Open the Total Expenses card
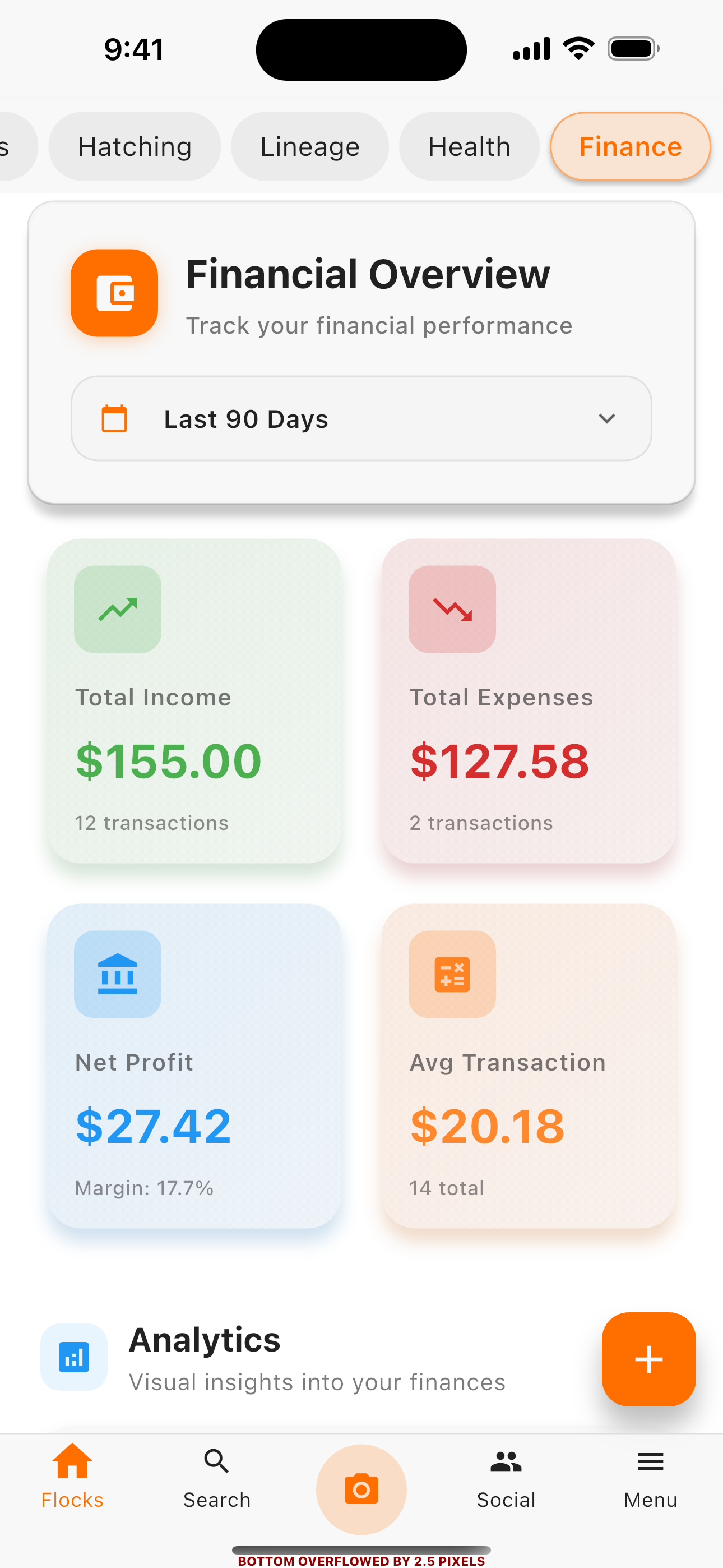Image resolution: width=723 pixels, height=1568 pixels. 529,700
